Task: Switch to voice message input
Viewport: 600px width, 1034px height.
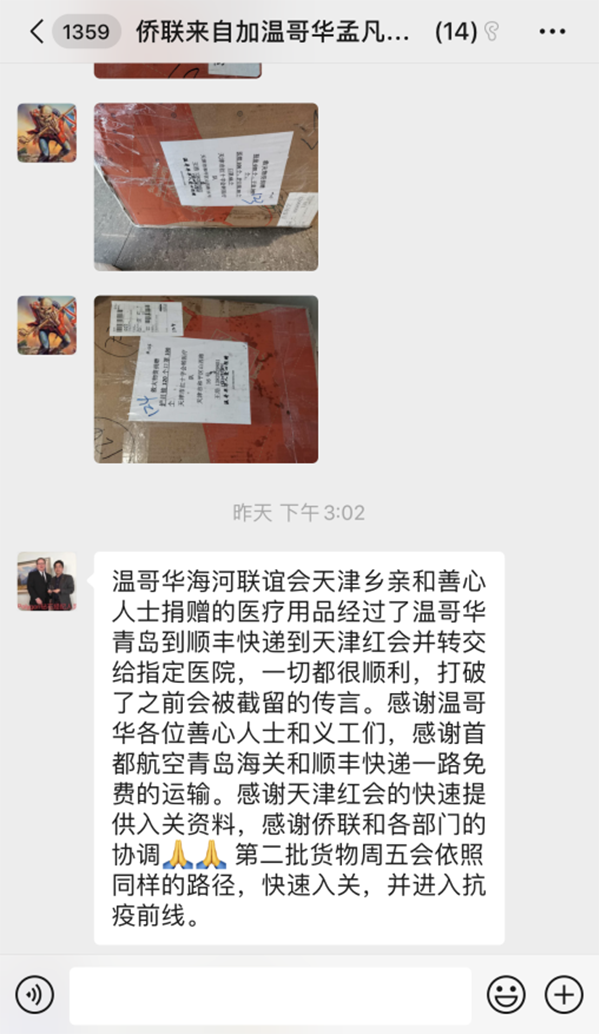Action: pos(35,995)
